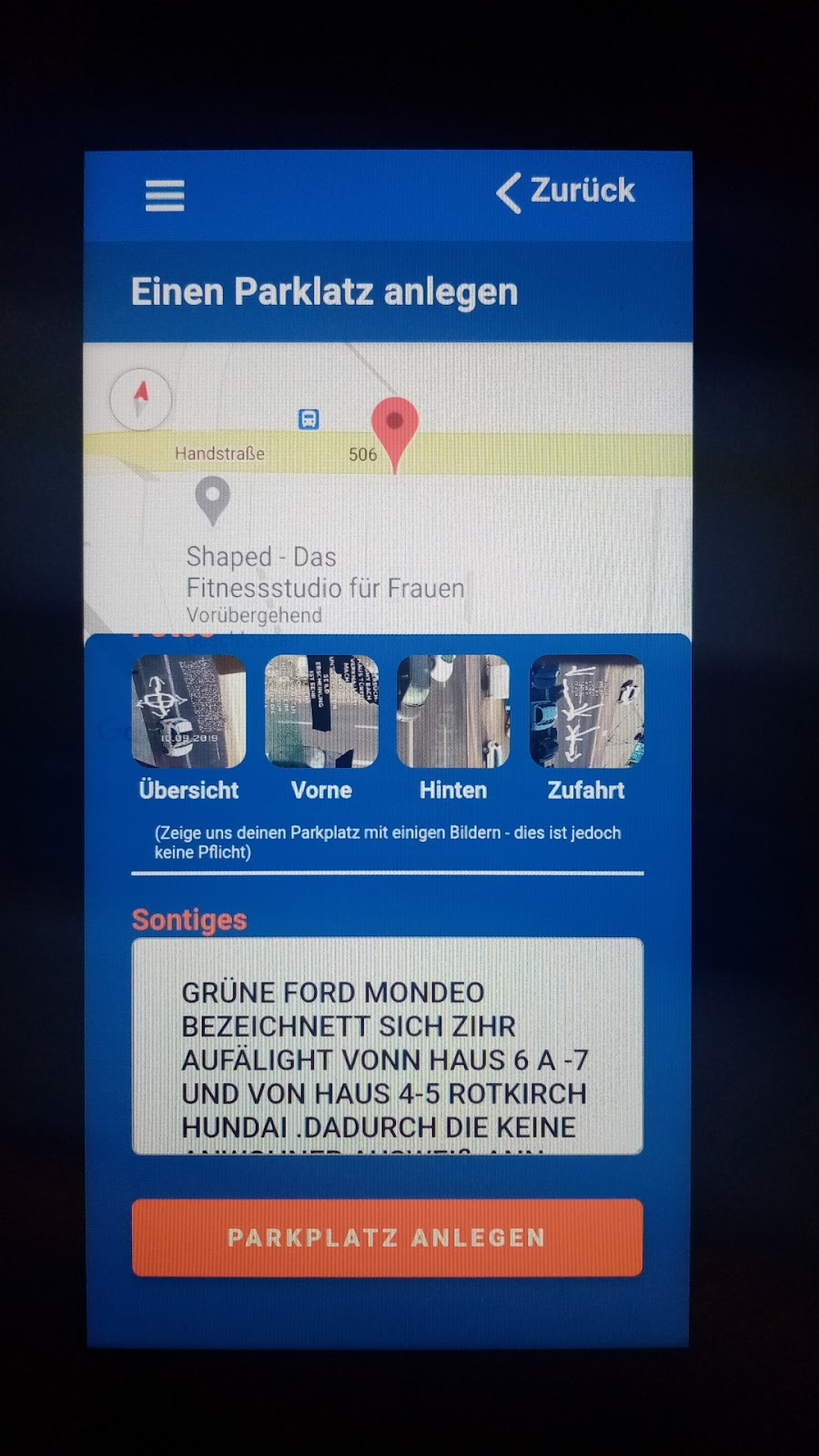Open the Hinten photo tile

453,712
